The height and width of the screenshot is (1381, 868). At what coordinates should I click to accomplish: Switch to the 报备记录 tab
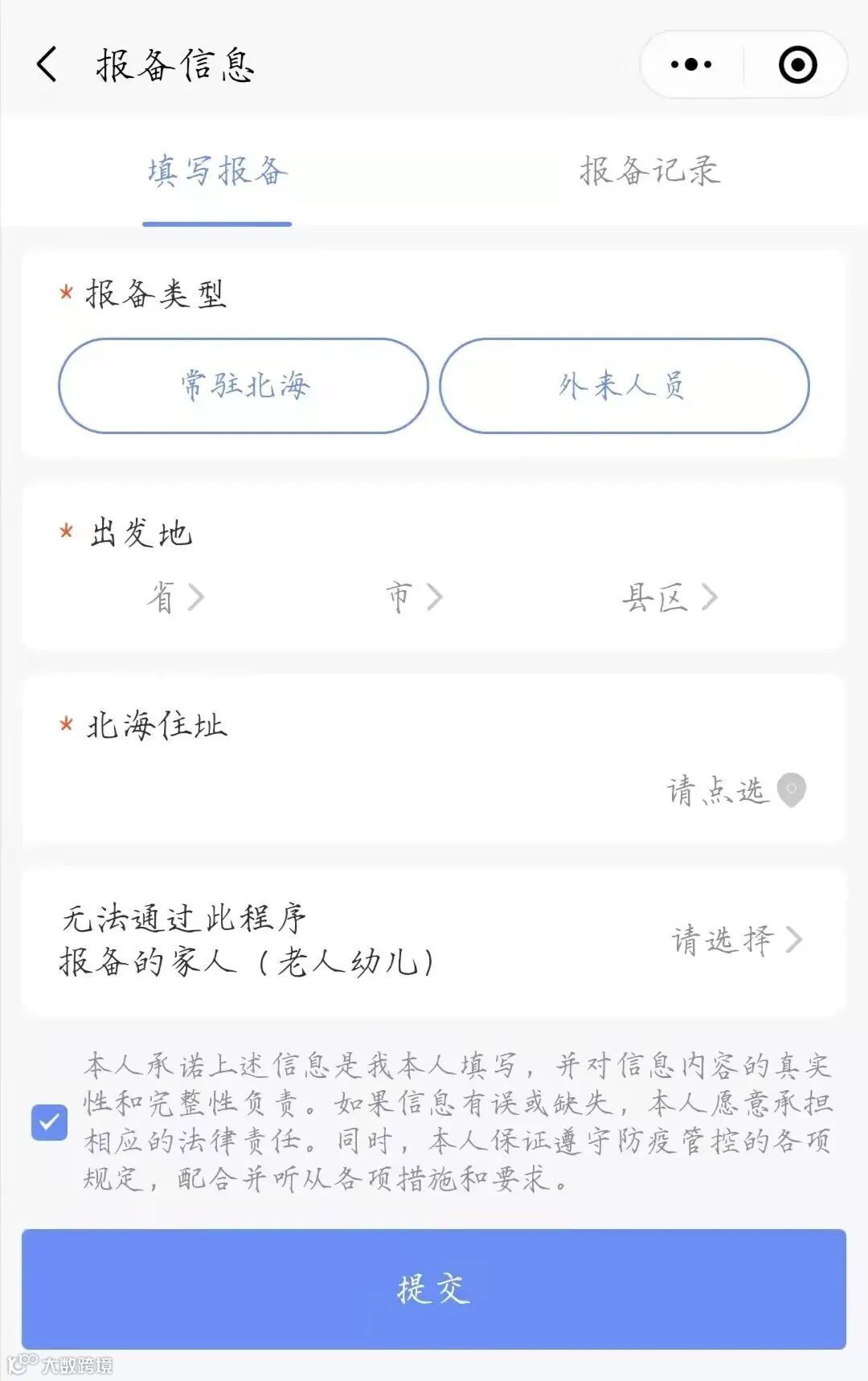(x=649, y=171)
